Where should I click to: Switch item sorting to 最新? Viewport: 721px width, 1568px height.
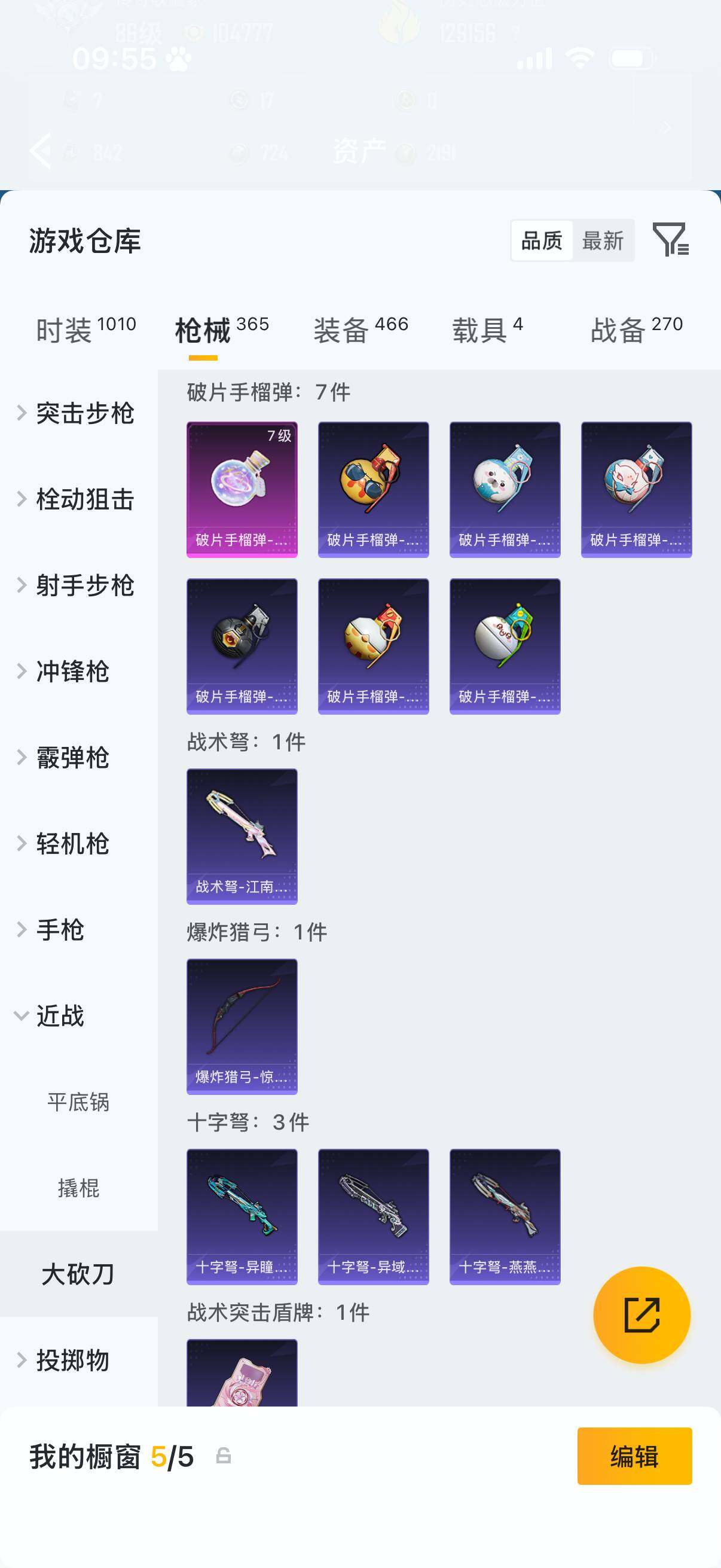coord(603,241)
